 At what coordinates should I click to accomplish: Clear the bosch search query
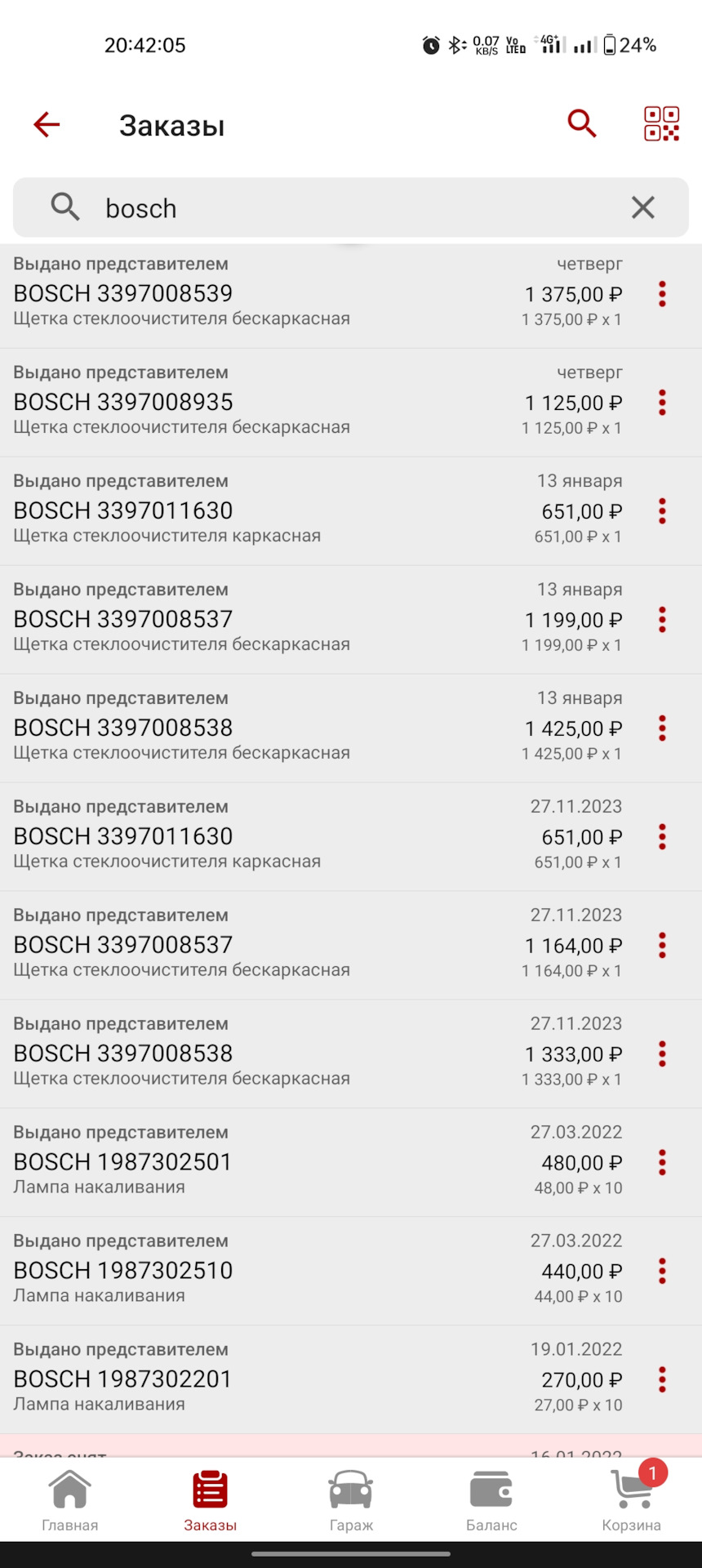pos(643,208)
